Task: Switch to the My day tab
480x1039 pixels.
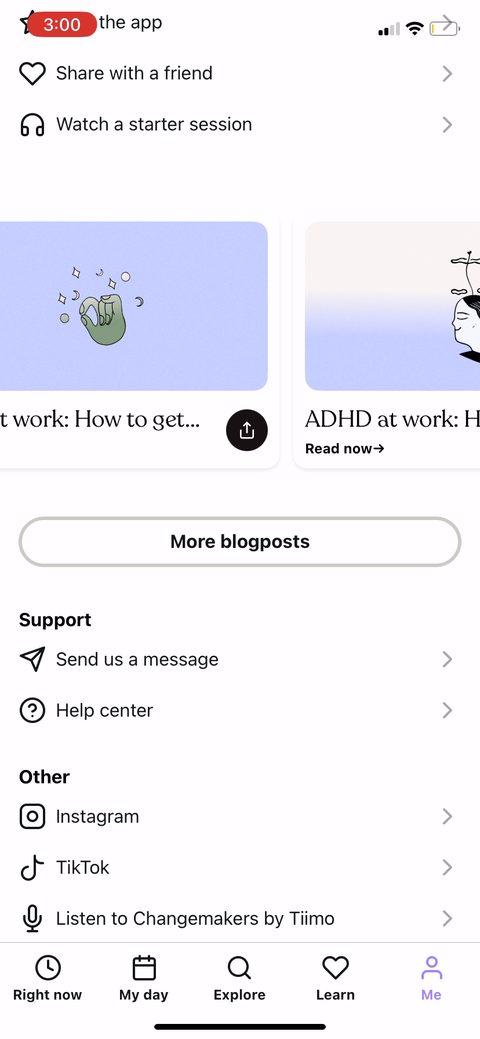Action: pos(144,978)
